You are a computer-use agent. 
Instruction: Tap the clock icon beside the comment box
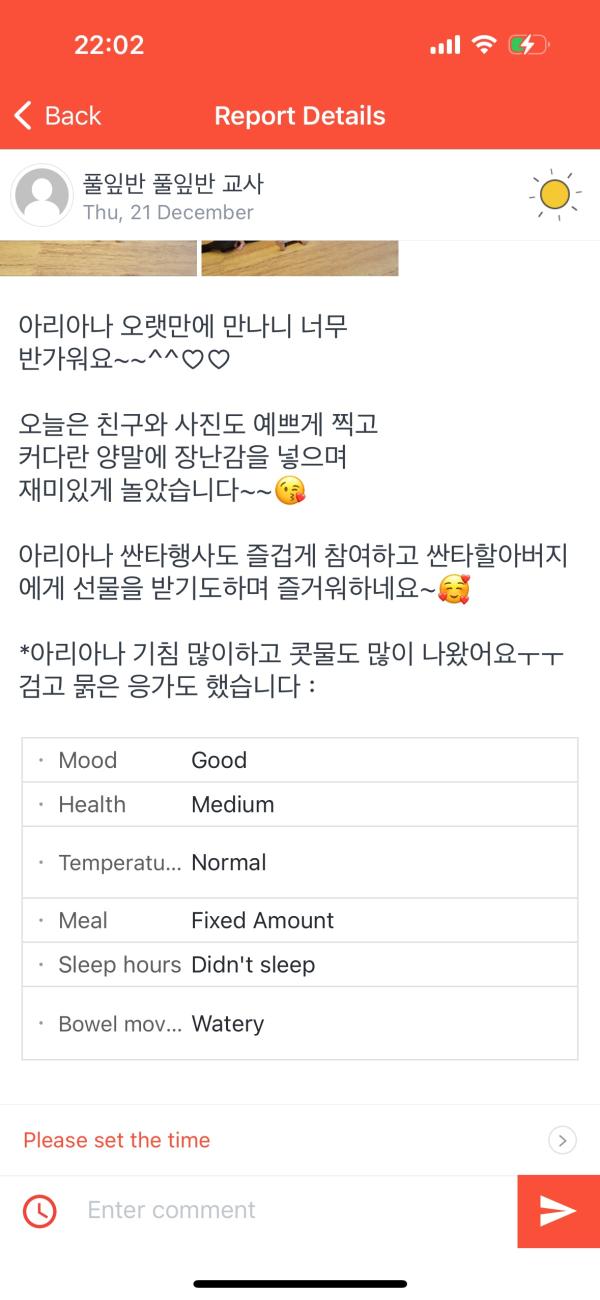click(40, 1211)
